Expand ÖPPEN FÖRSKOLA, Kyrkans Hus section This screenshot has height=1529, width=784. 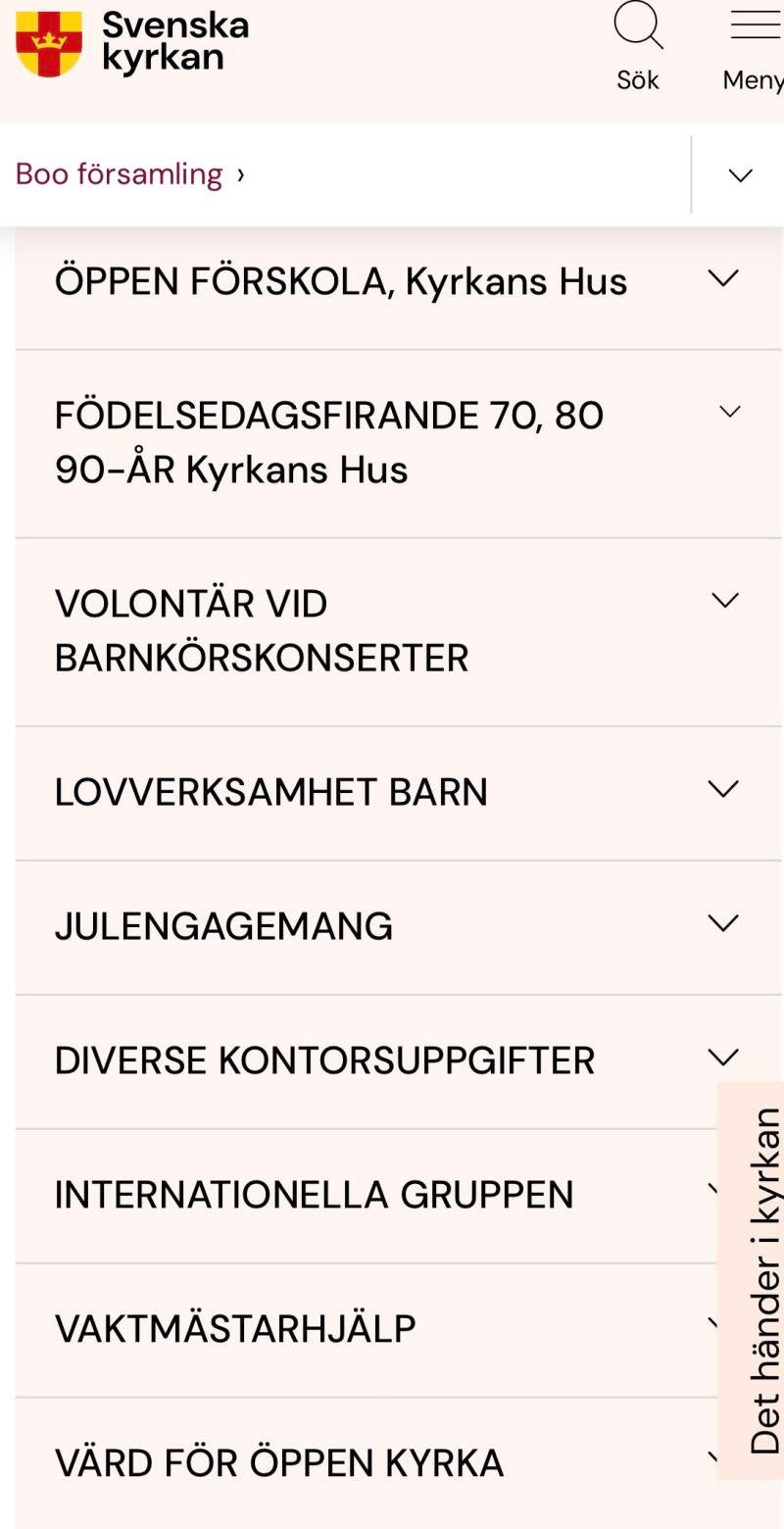coord(722,279)
